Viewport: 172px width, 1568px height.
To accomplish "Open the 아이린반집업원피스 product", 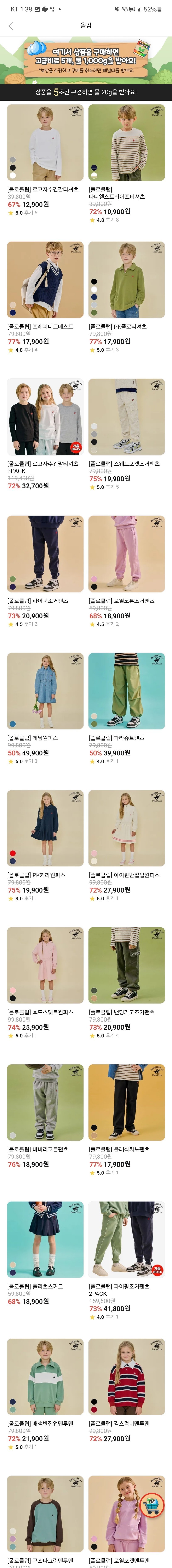I will click(126, 828).
